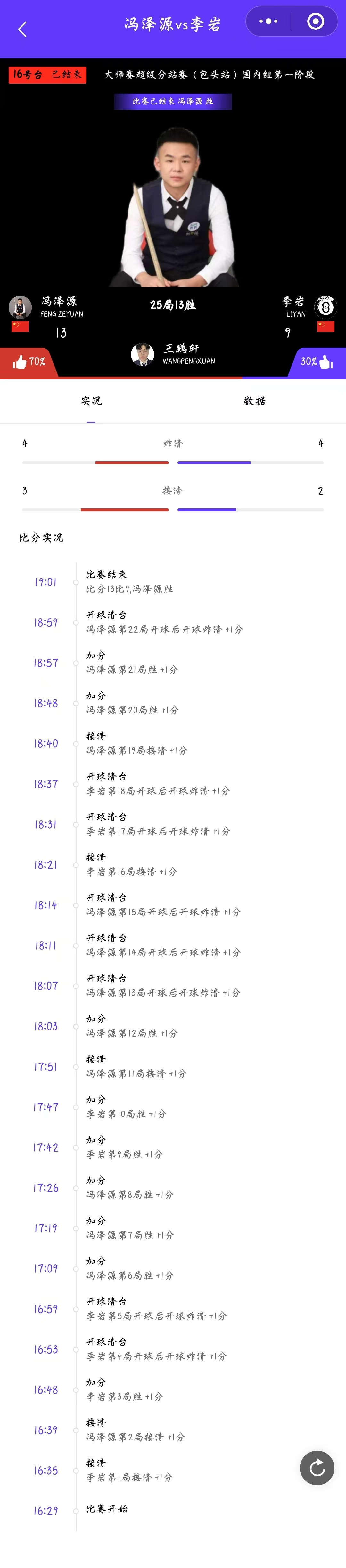Image resolution: width=346 pixels, height=1568 pixels.
Task: Open 冯泽源's player avatar
Action: click(20, 307)
